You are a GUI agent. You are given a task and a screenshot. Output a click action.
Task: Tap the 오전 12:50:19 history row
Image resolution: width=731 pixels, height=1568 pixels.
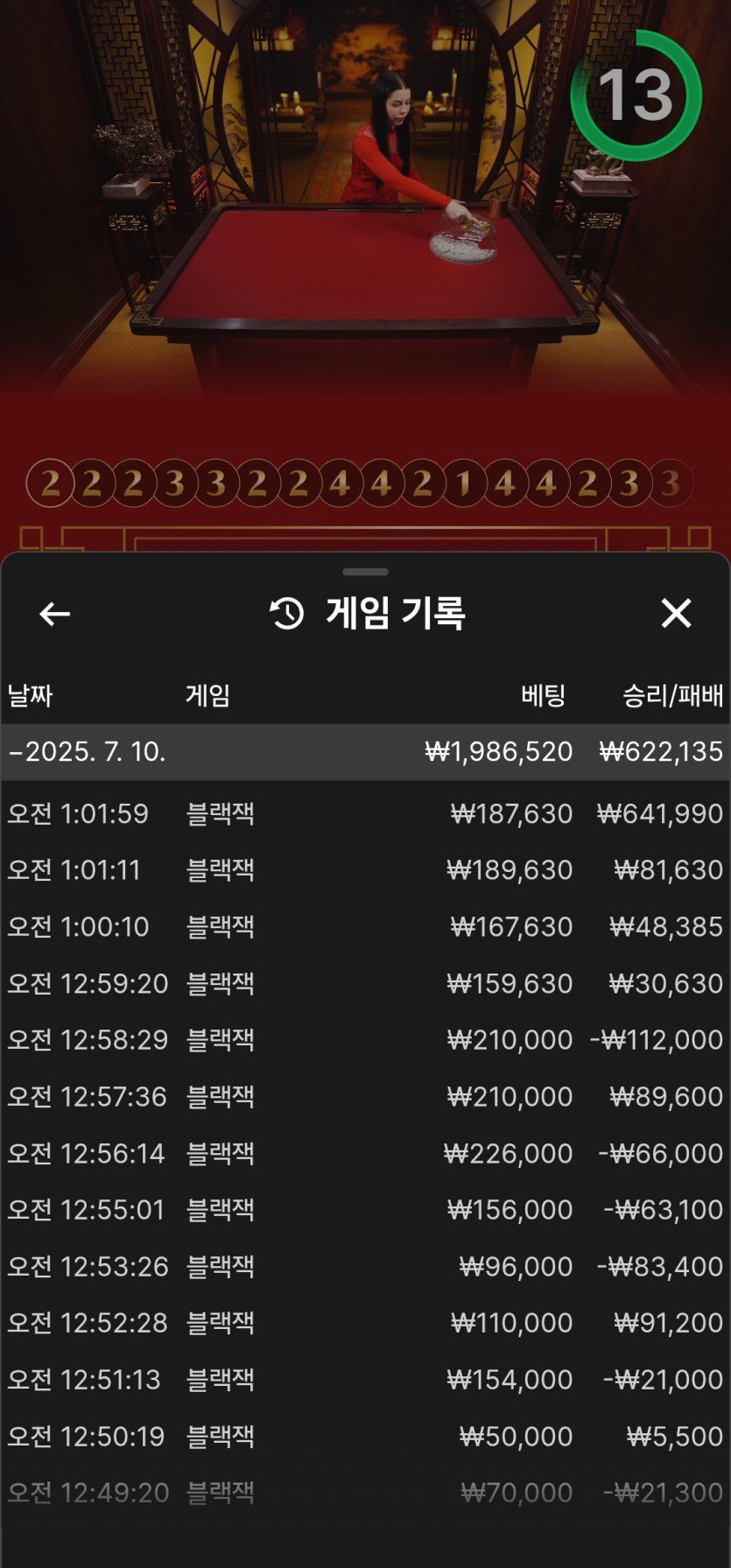[365, 1436]
